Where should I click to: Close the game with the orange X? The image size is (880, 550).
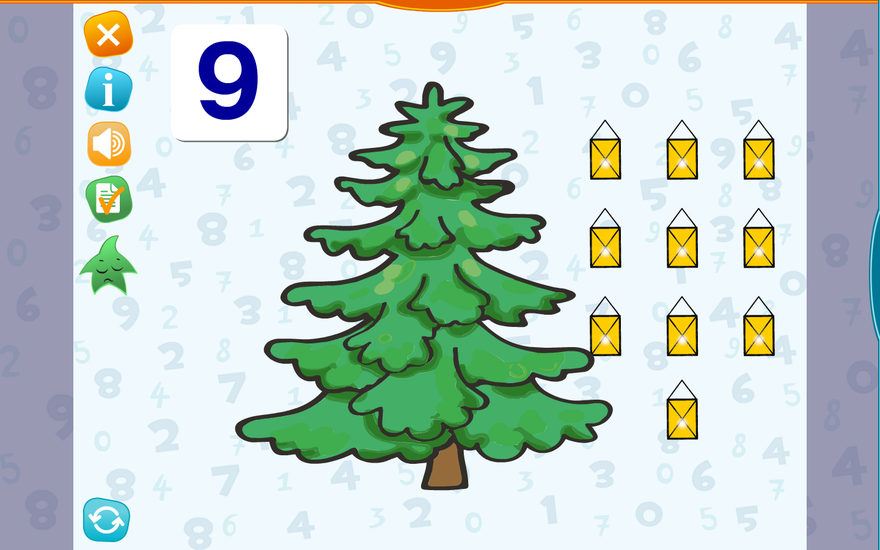[x=108, y=34]
